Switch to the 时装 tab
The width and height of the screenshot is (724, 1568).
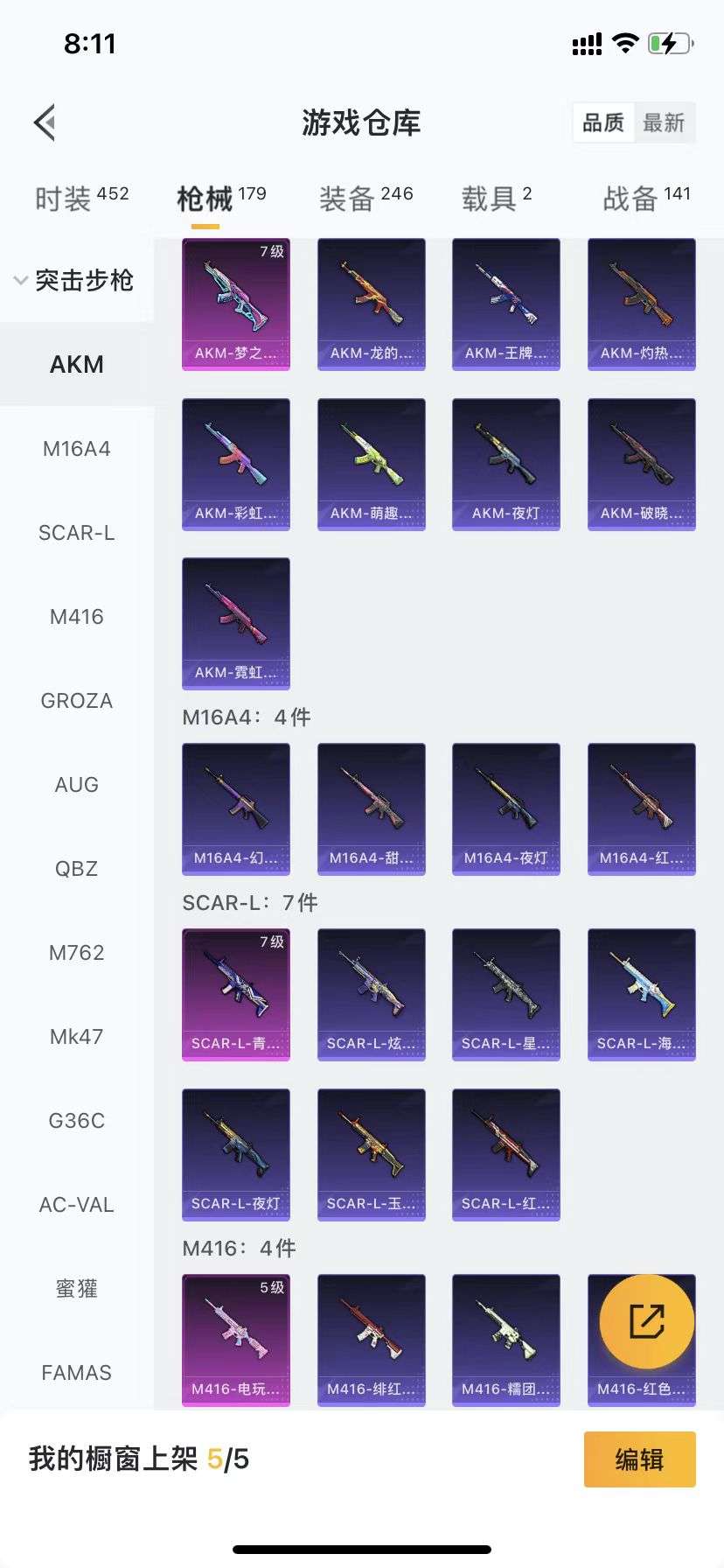click(x=81, y=199)
